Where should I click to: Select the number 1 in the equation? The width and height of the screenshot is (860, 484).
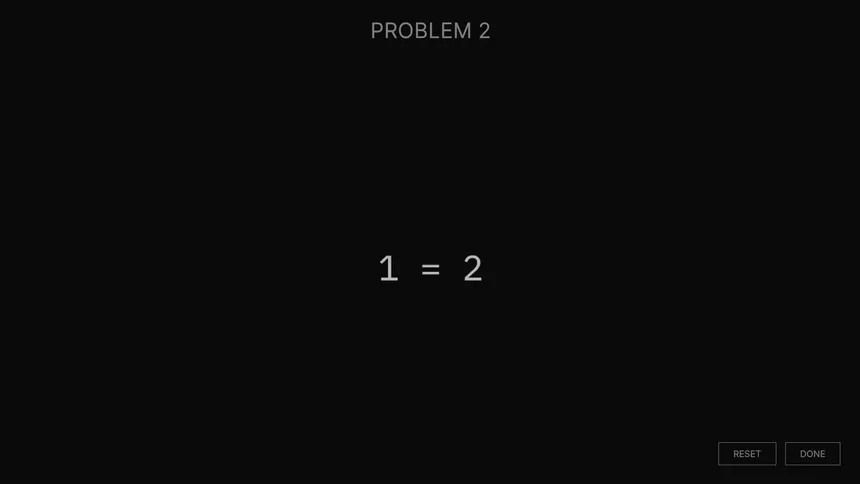(388, 268)
